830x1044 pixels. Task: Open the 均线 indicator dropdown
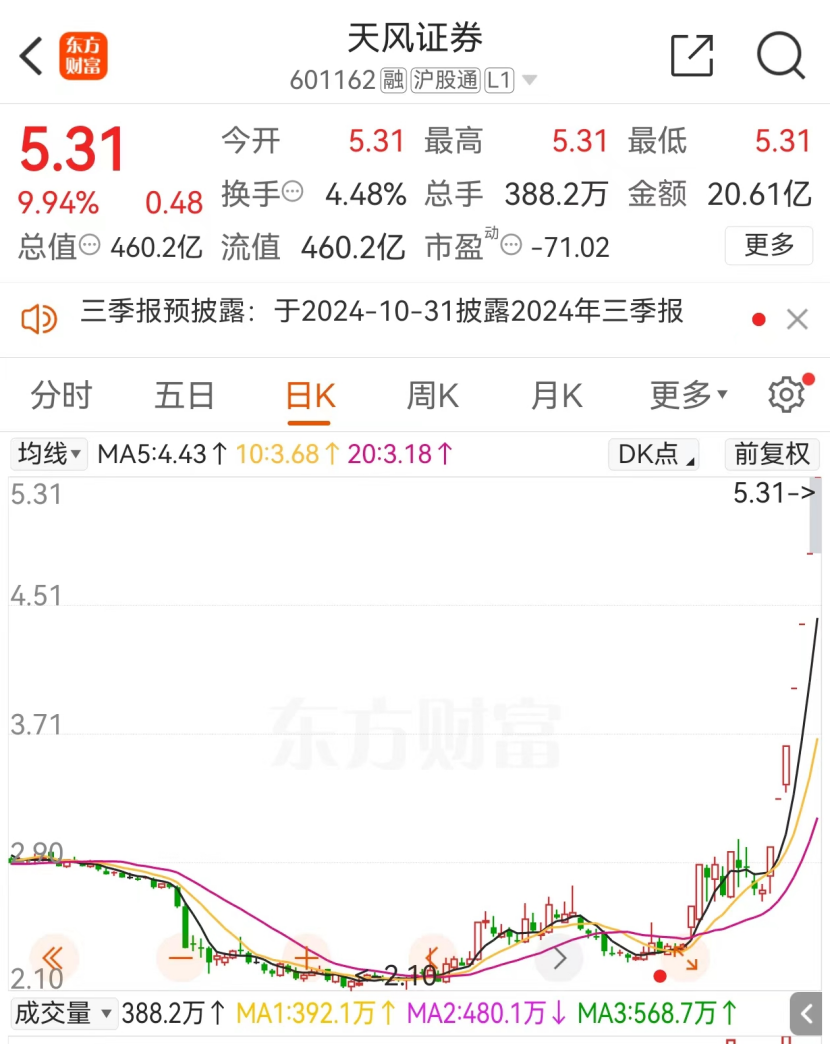[49, 454]
